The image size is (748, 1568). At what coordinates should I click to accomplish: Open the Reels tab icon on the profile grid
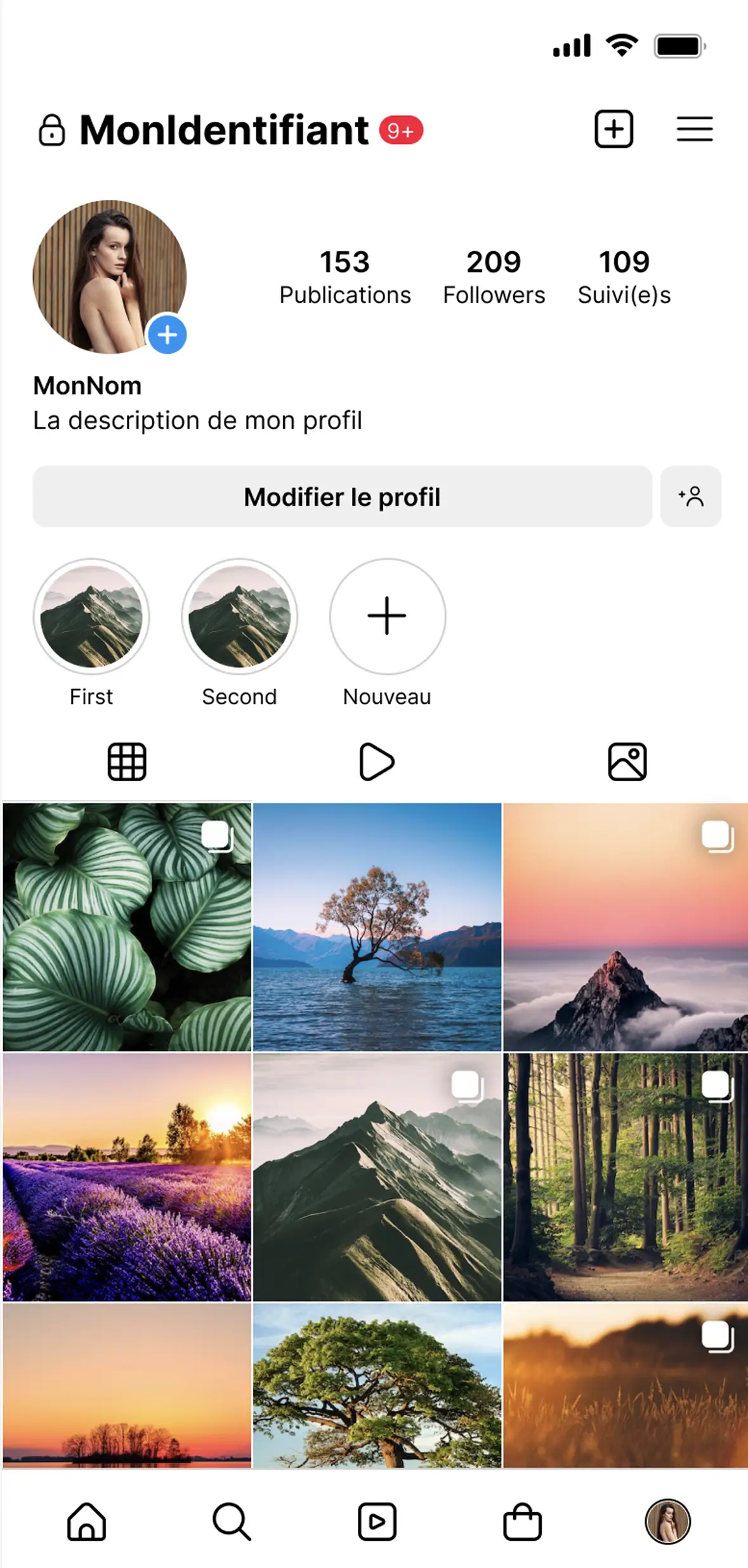tap(377, 761)
